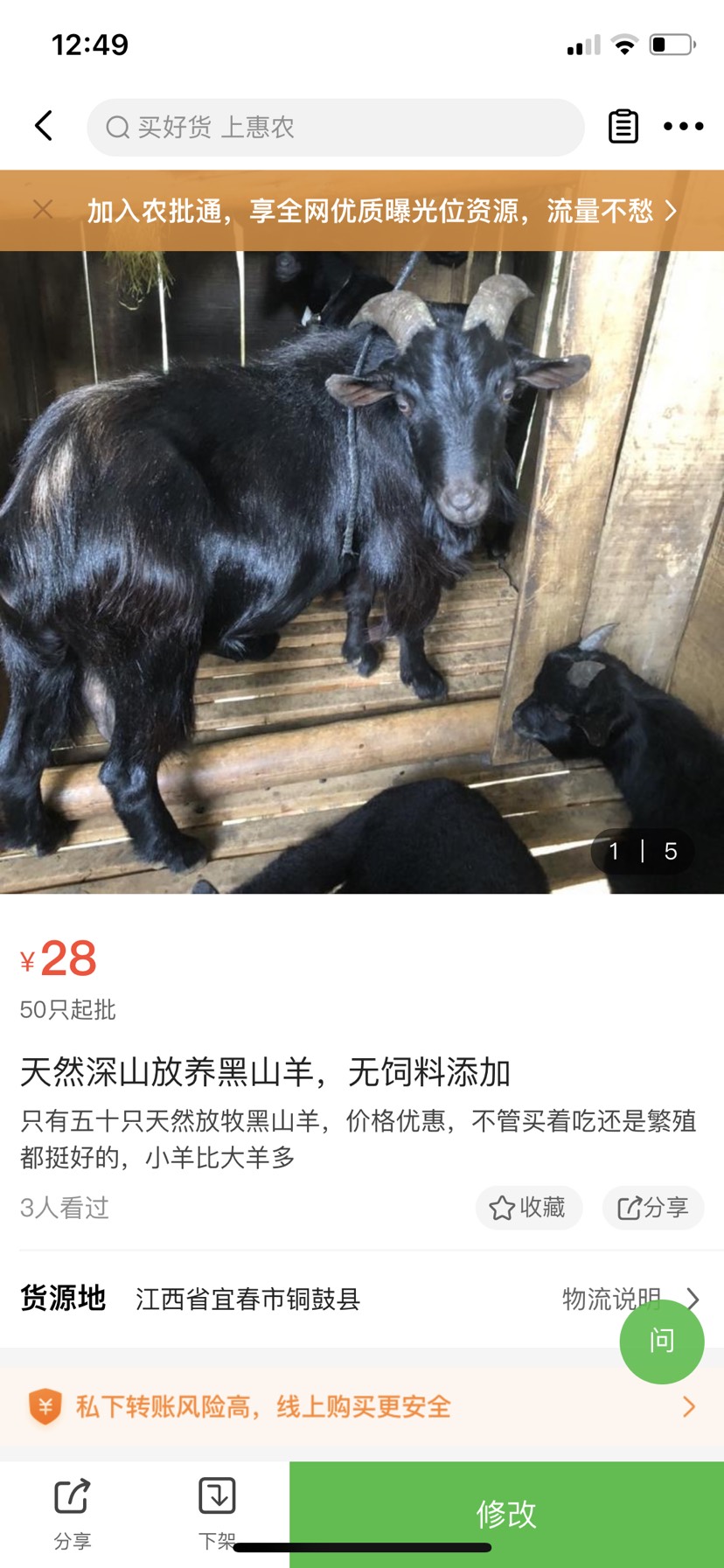Take the listing offline with 下架

coord(216,1511)
